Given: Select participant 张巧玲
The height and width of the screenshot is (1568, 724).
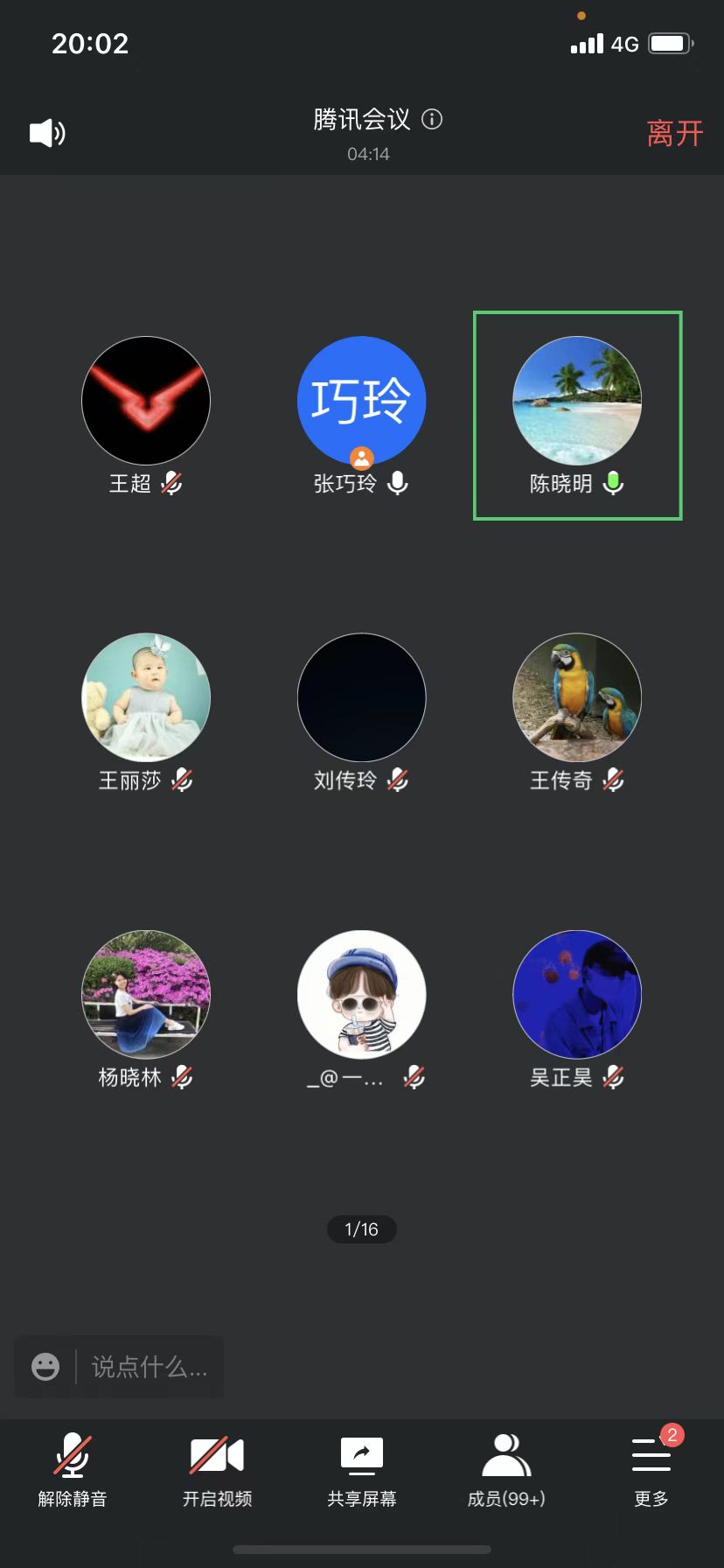Looking at the screenshot, I should coord(361,401).
